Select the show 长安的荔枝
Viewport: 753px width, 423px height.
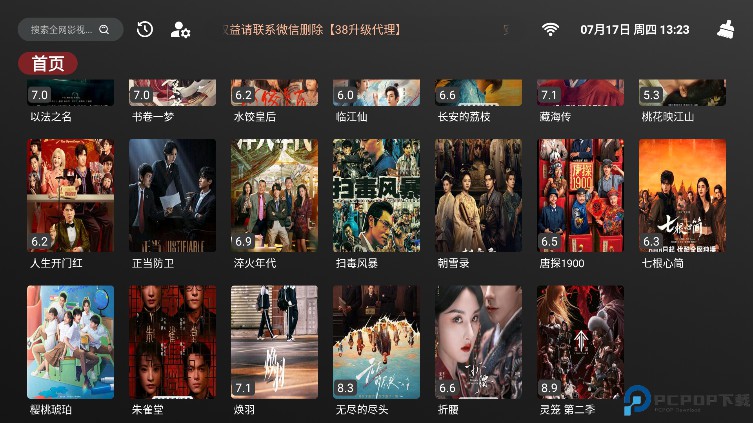point(478,95)
